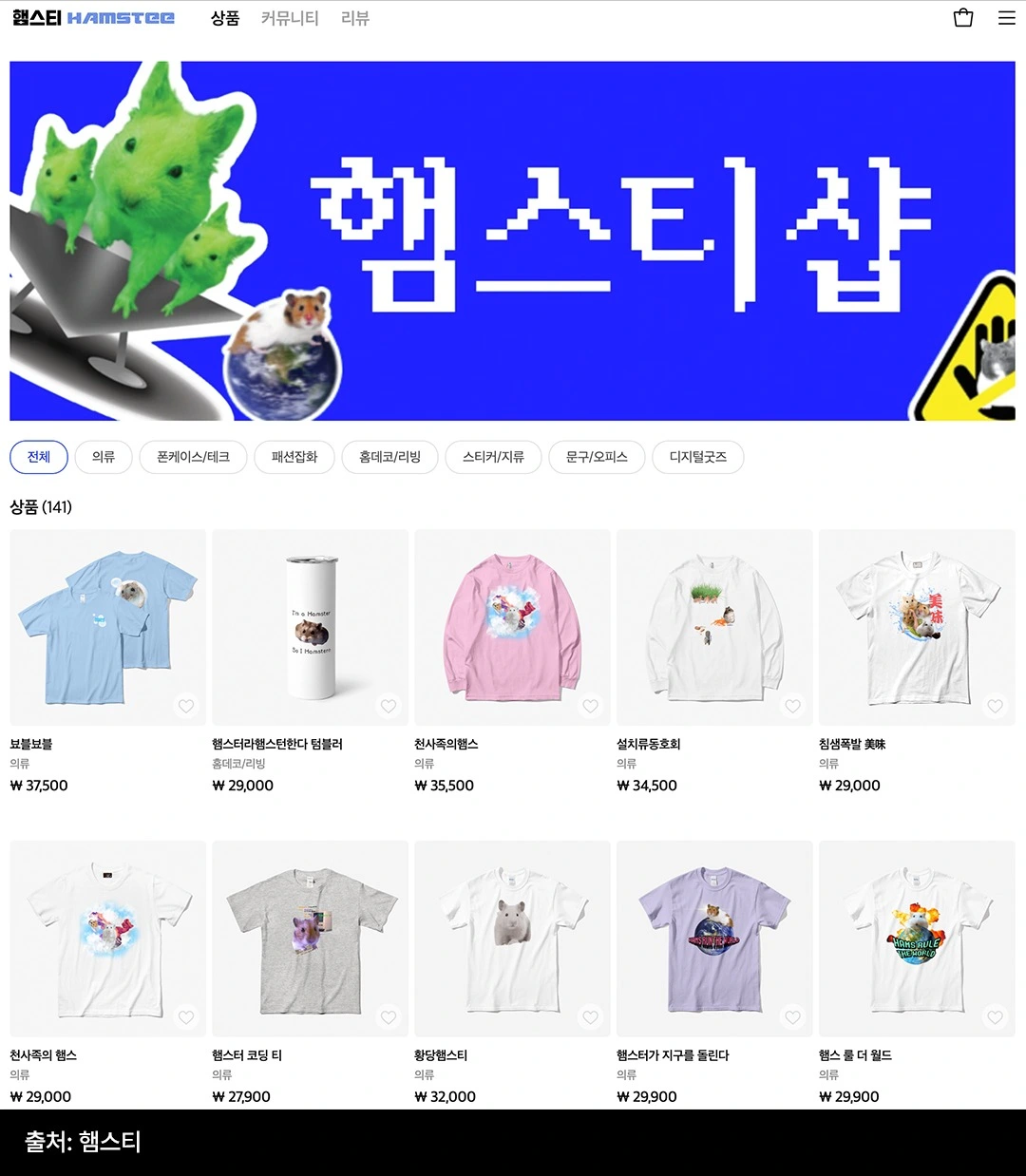Like the 햄스터라햄스터한다 텀블러 product
Screen dimensions: 1026x1176
coord(389,706)
